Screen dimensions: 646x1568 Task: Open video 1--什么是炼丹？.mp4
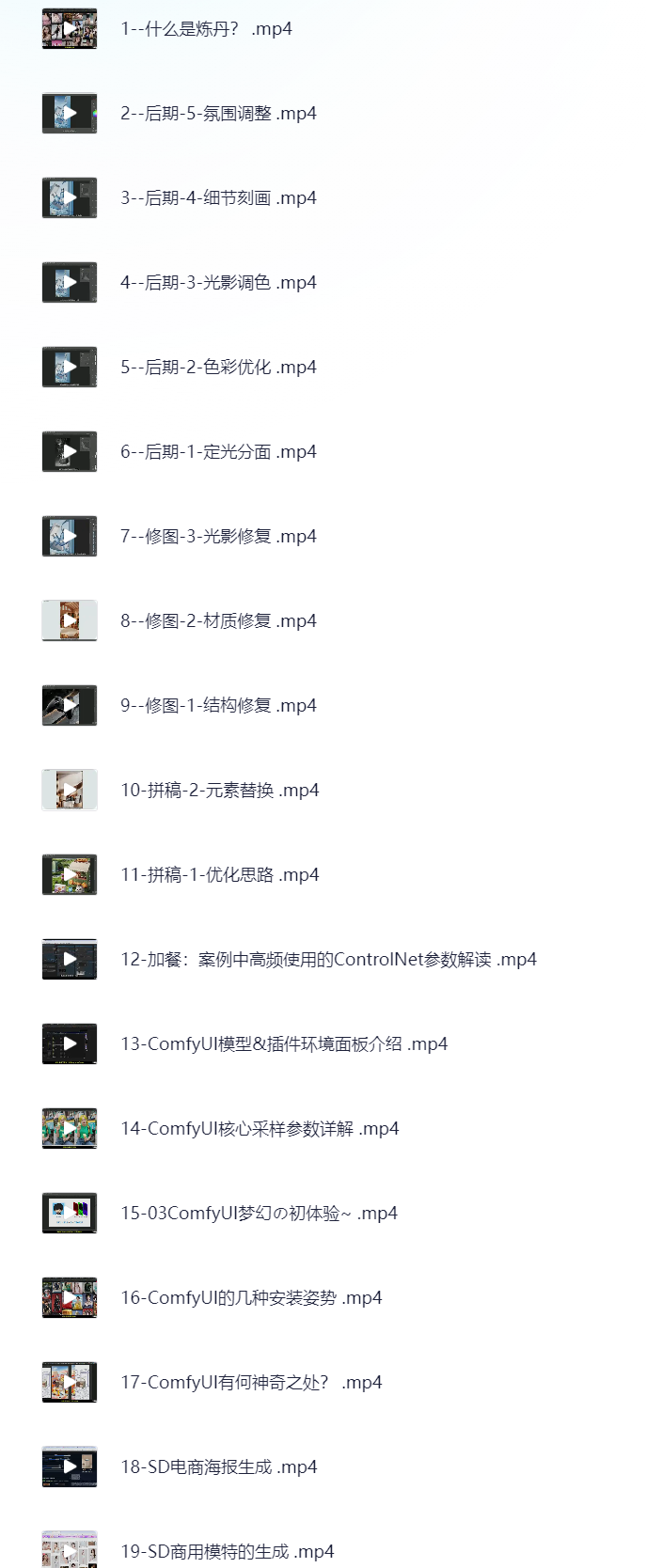(206, 29)
